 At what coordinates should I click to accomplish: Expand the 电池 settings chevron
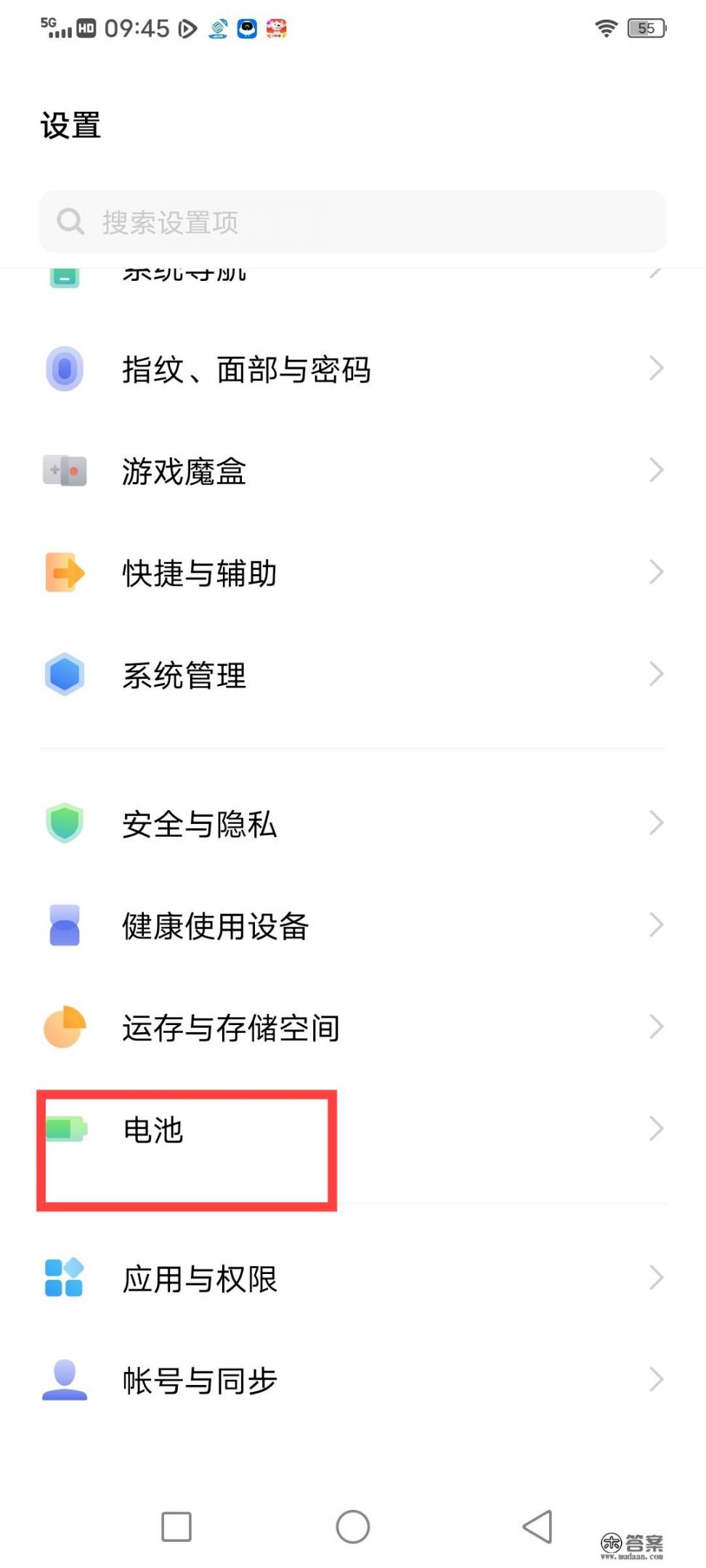(x=656, y=1130)
